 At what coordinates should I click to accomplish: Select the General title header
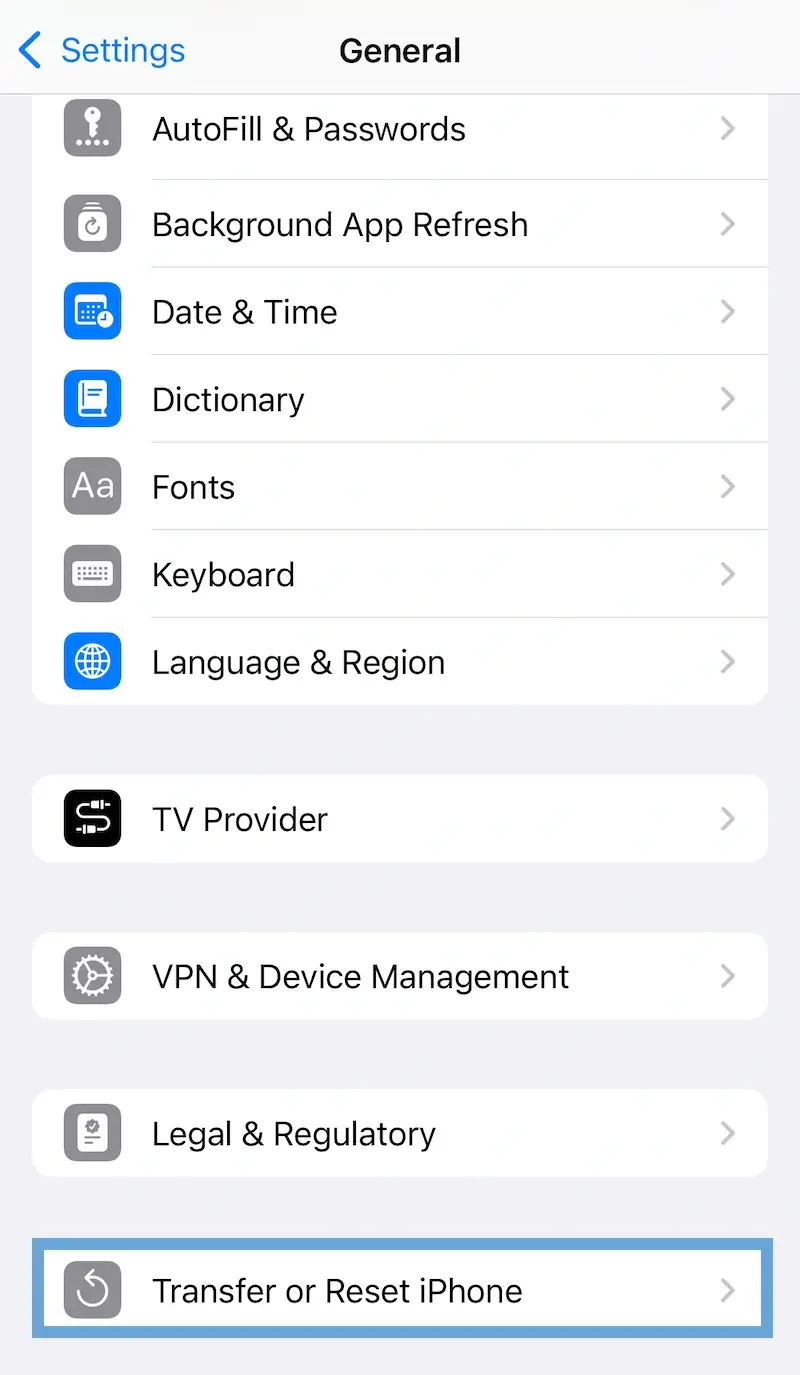click(x=400, y=50)
